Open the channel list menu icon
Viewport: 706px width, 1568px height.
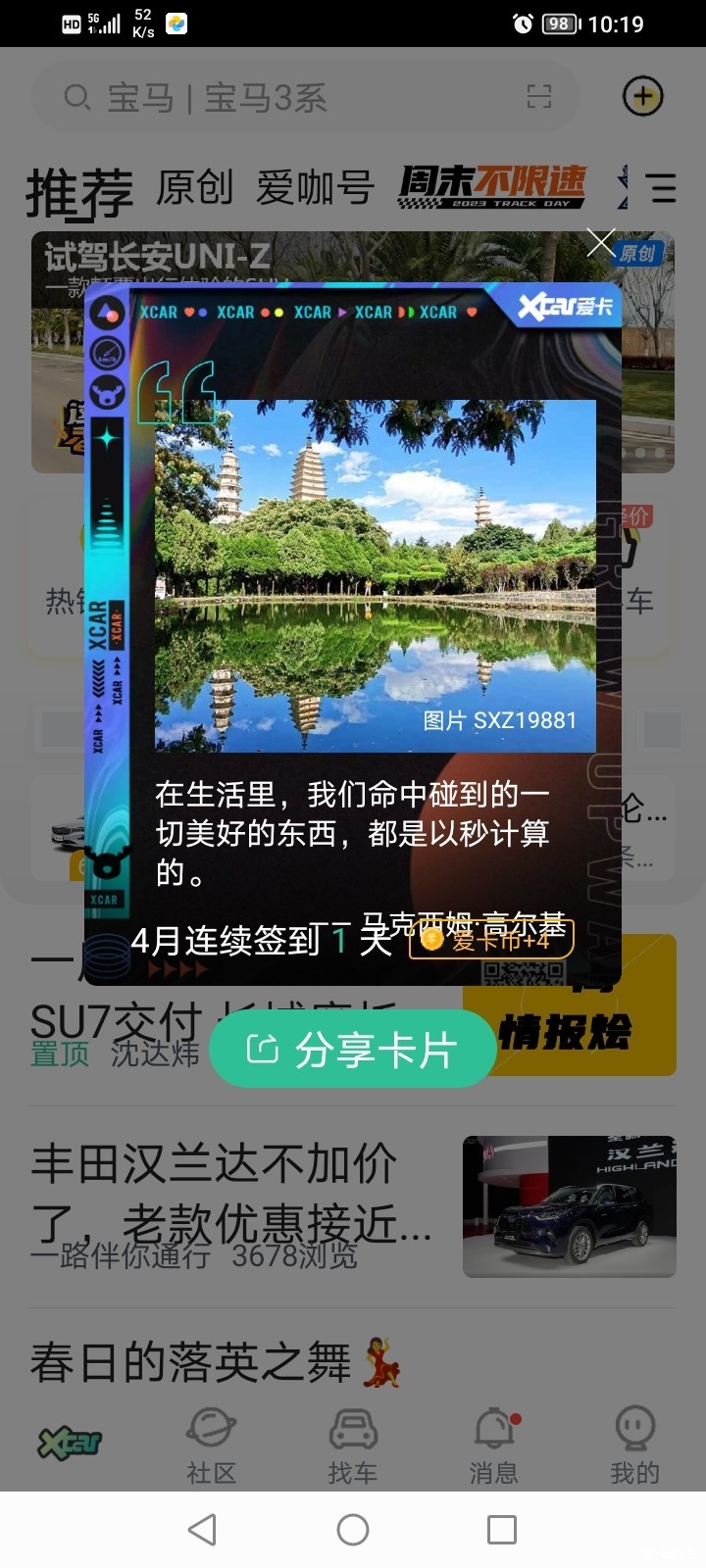(x=661, y=187)
